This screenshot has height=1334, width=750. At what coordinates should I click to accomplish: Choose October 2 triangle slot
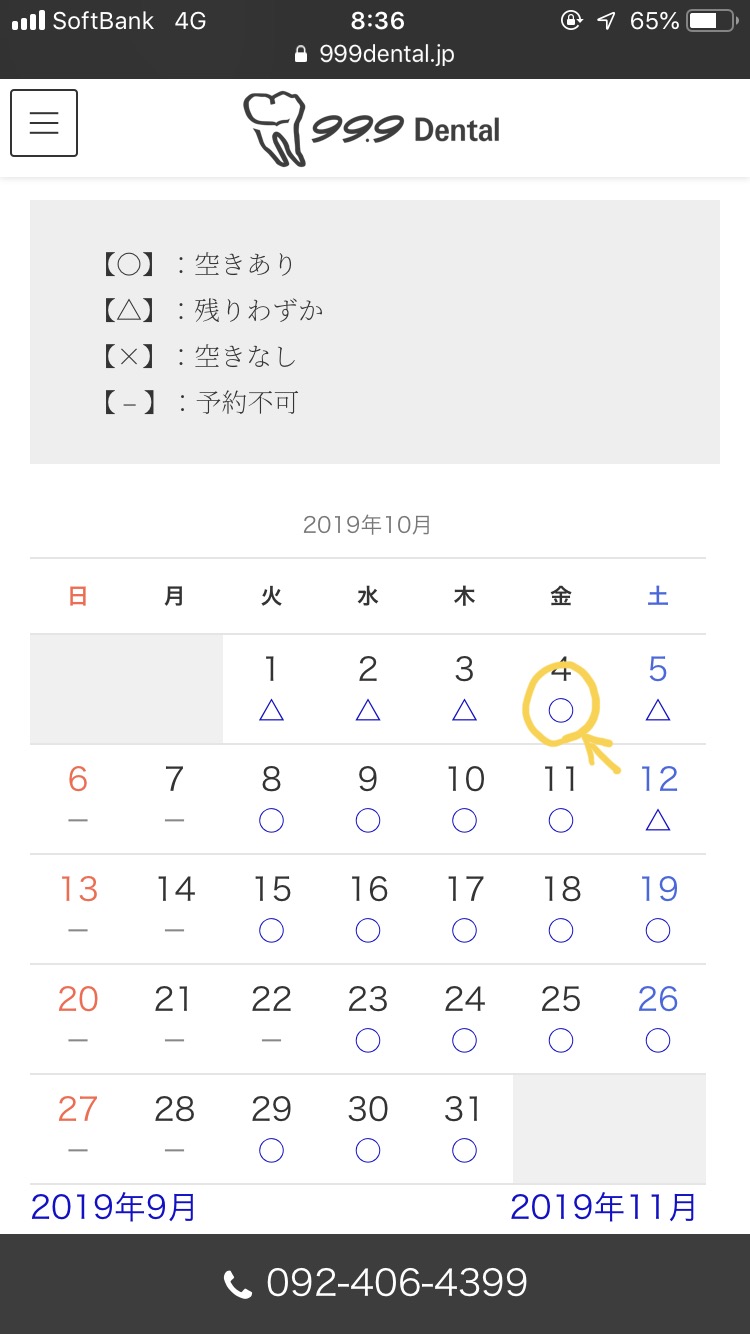pyautogui.click(x=368, y=711)
